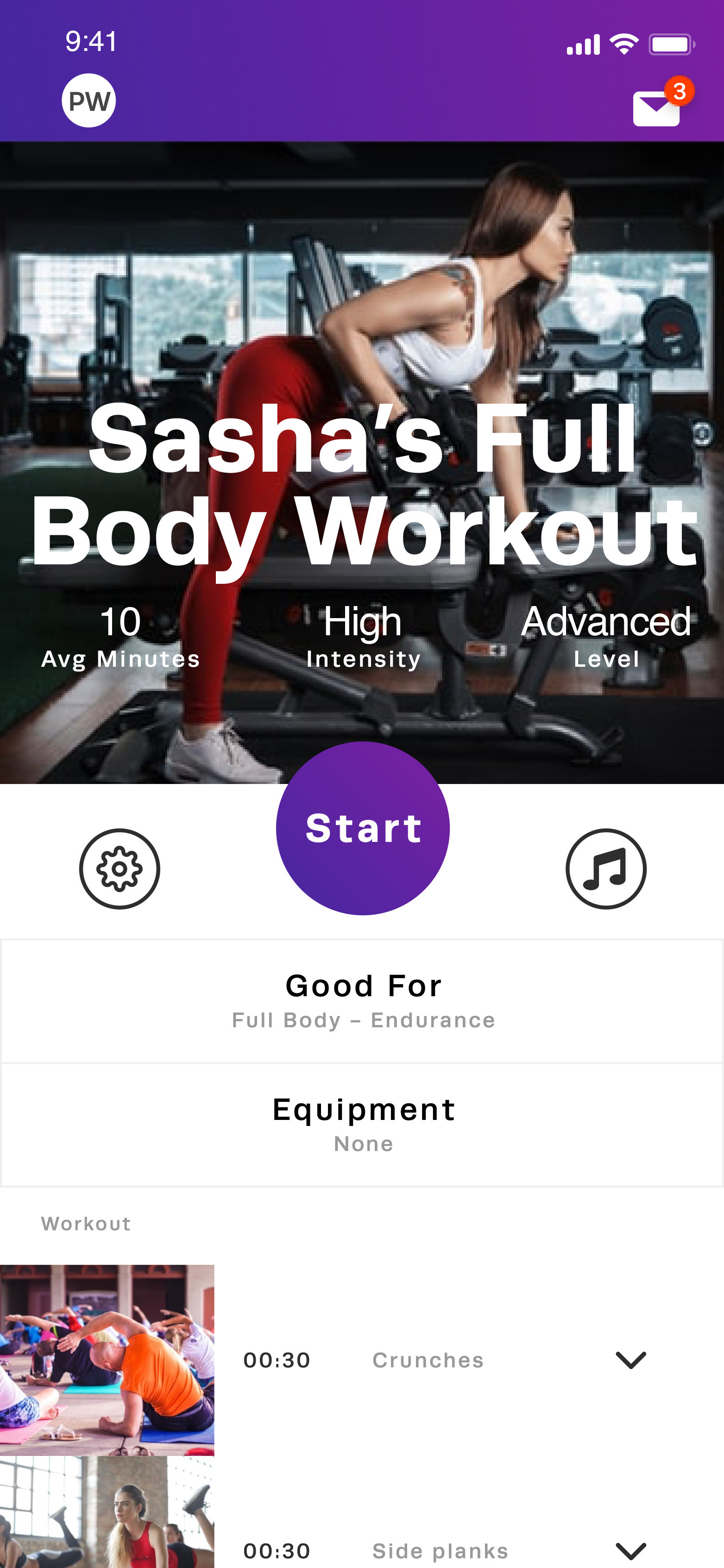Expand the Side planks exercise details
Screen dimensions: 724x1568
pos(630,1550)
